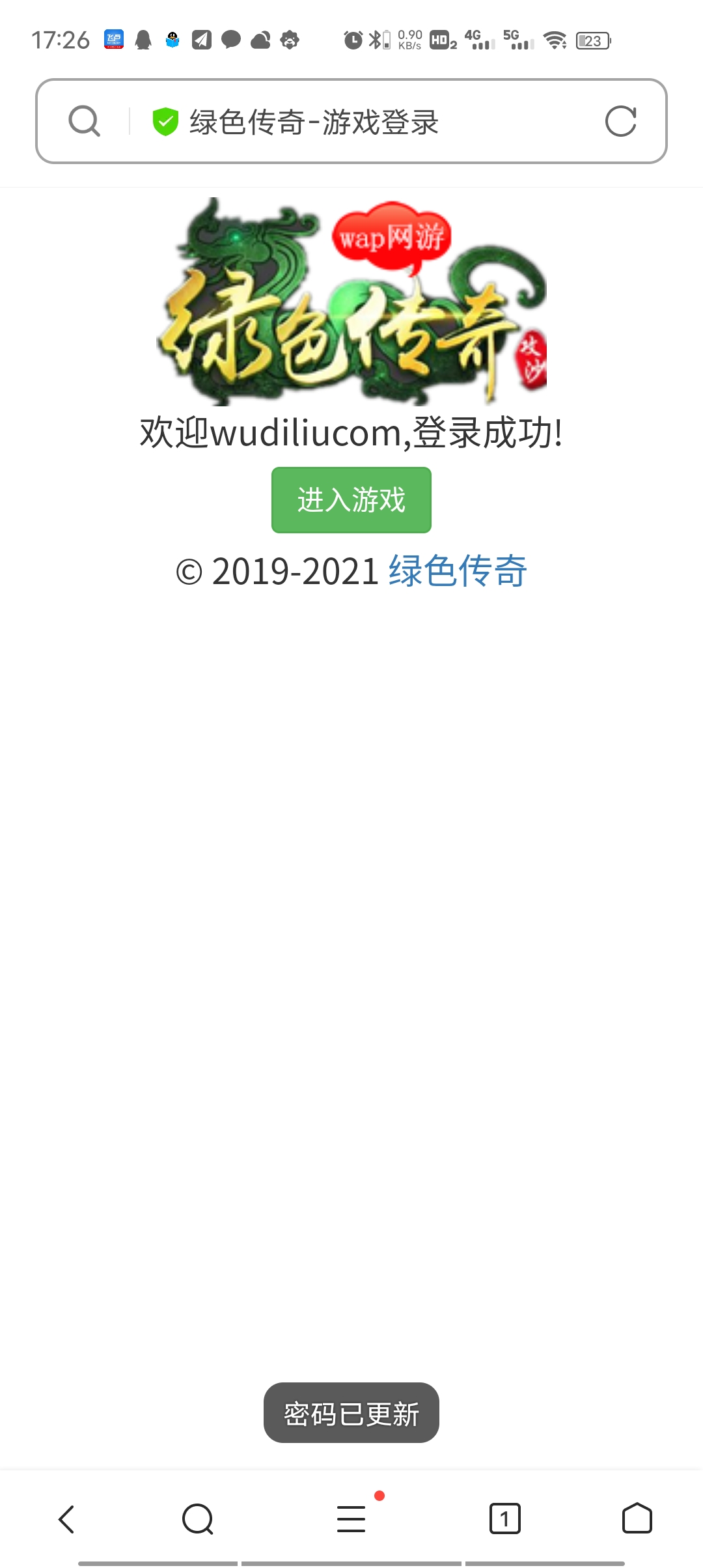Open the search in the bottom toolbar
703x1568 pixels.
coord(198,1519)
